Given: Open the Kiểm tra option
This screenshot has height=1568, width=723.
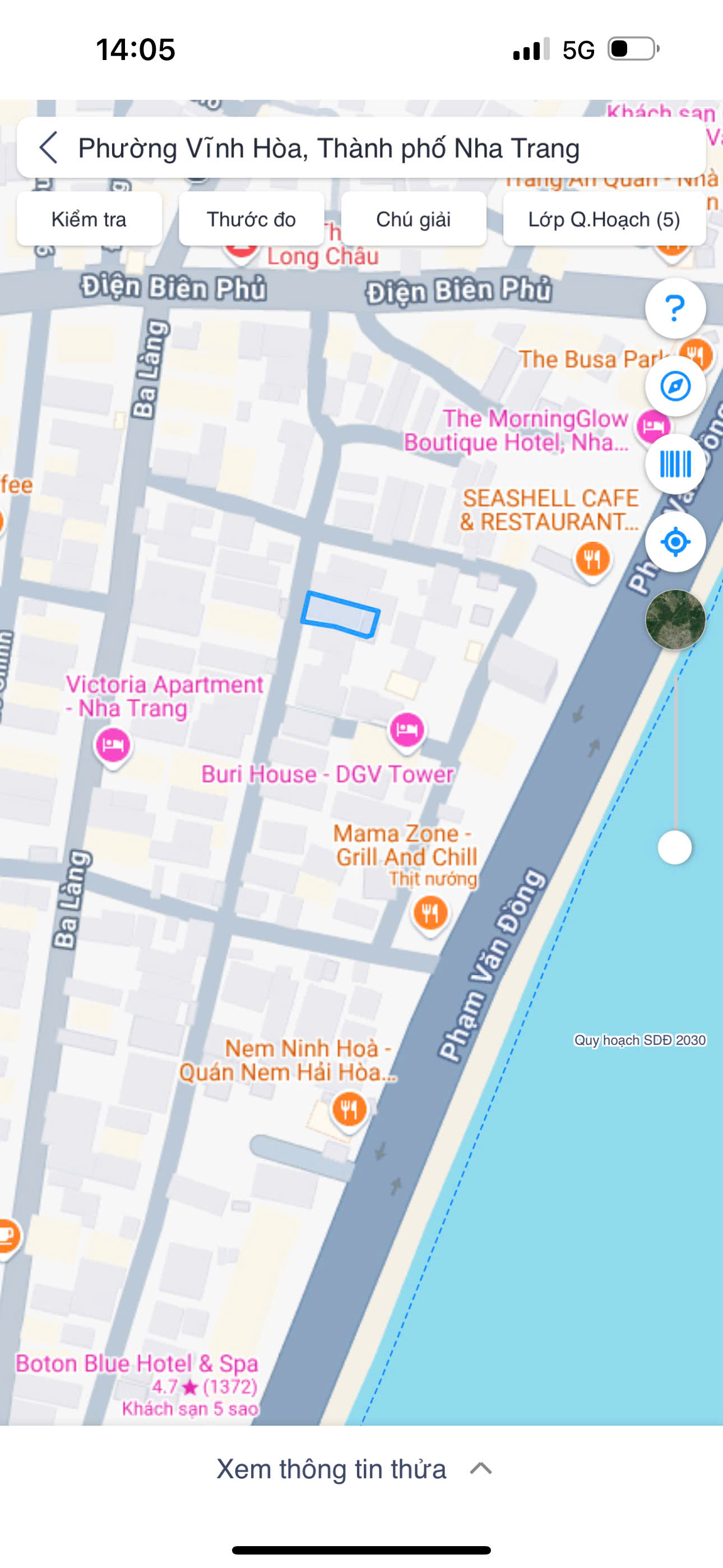Looking at the screenshot, I should point(89,219).
